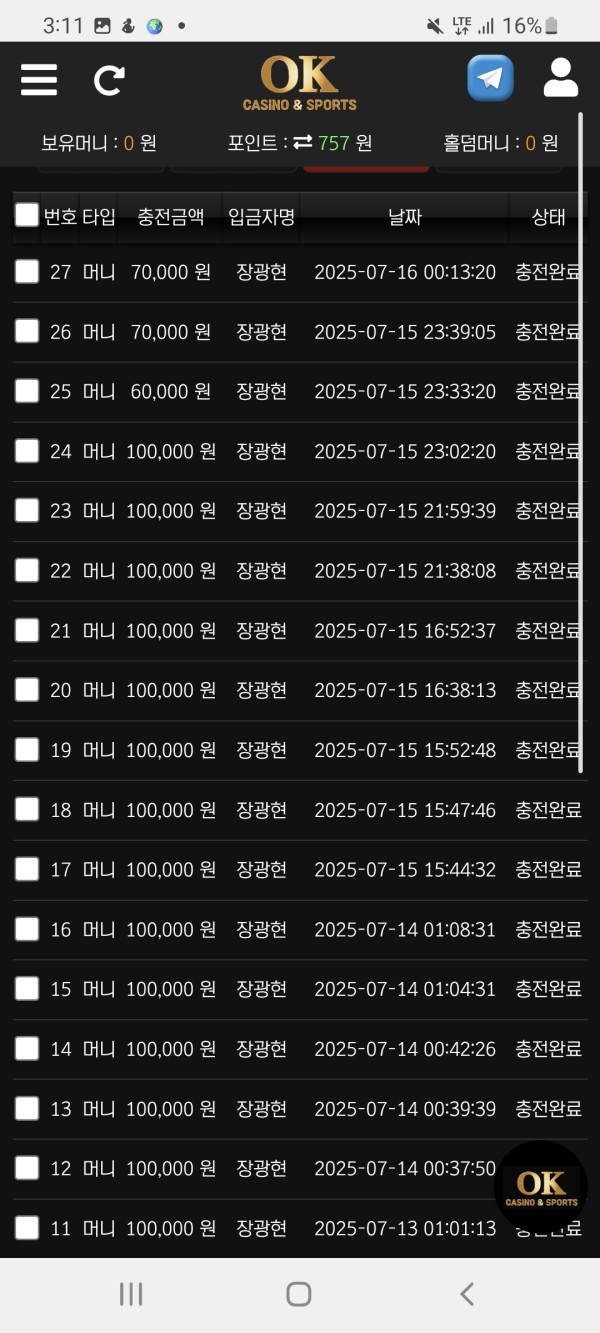The image size is (600, 1333).
Task: Tick the checkbox for row number 20
Action: (x=27, y=690)
